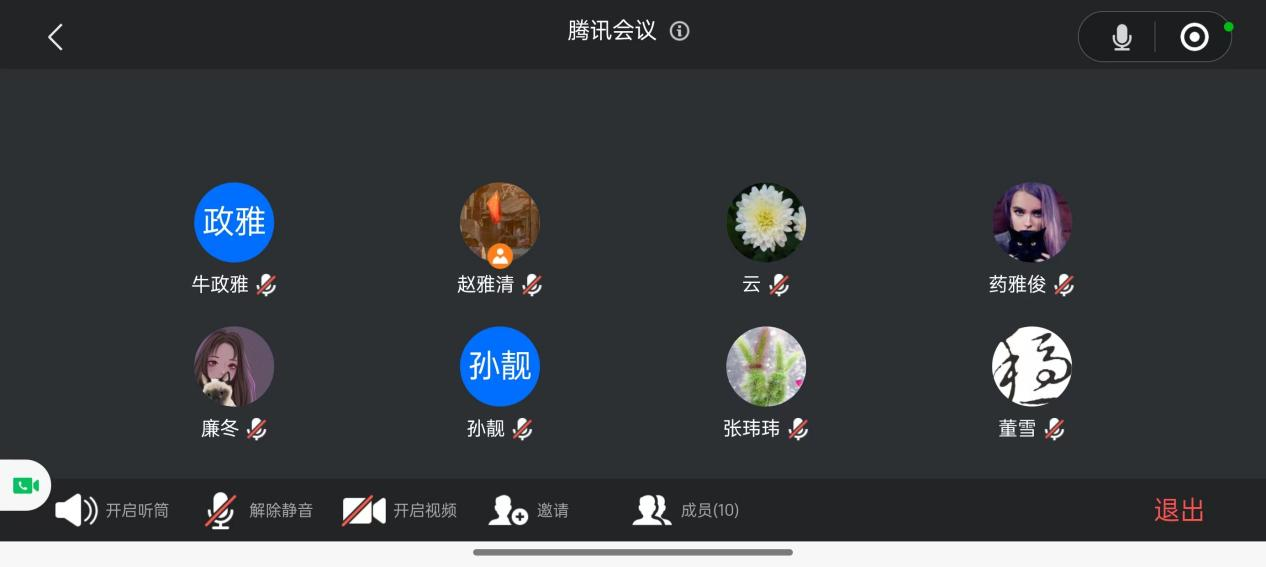
Task: Select participant 药雅俊
Action: [x=1032, y=223]
